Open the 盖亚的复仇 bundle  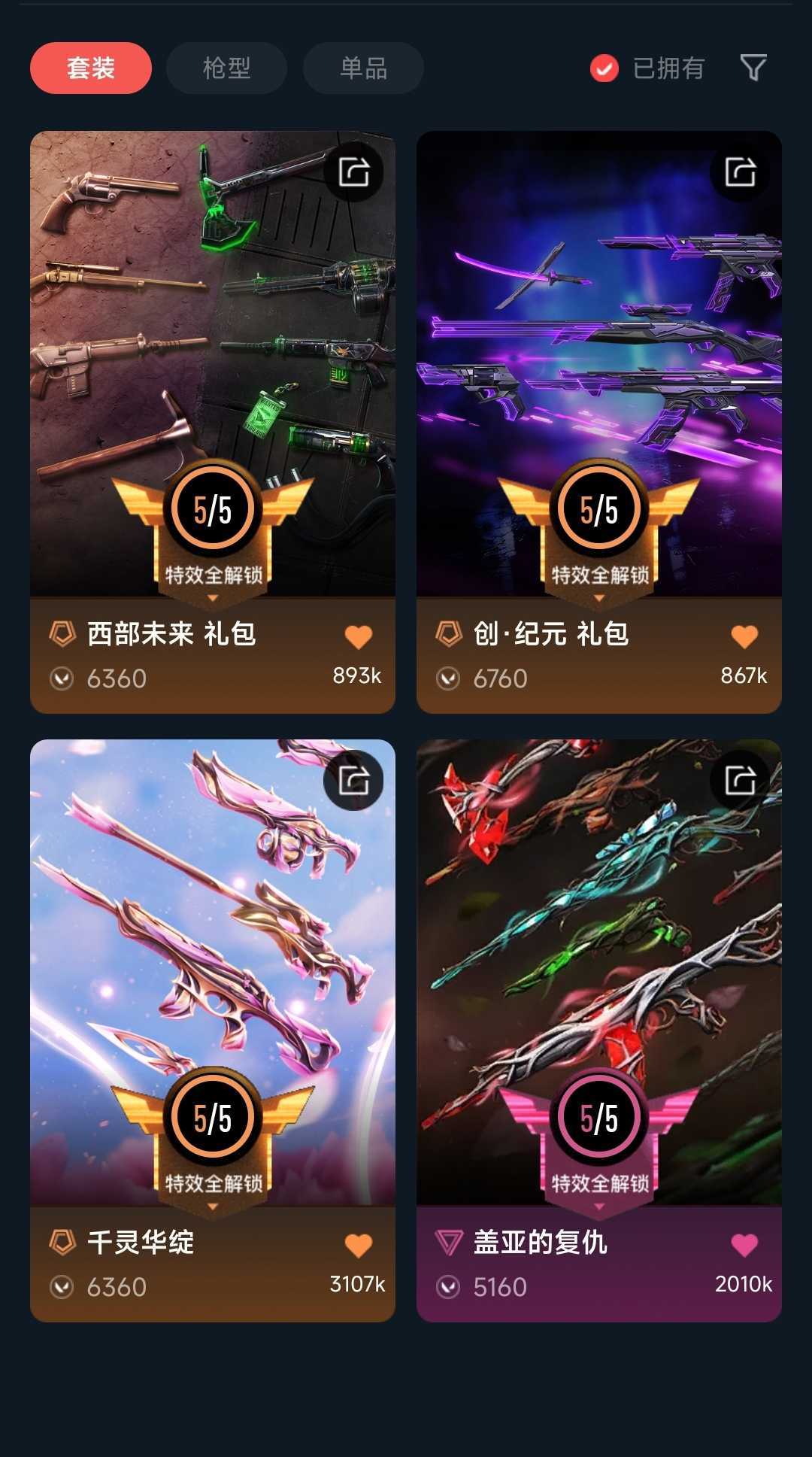599,1031
